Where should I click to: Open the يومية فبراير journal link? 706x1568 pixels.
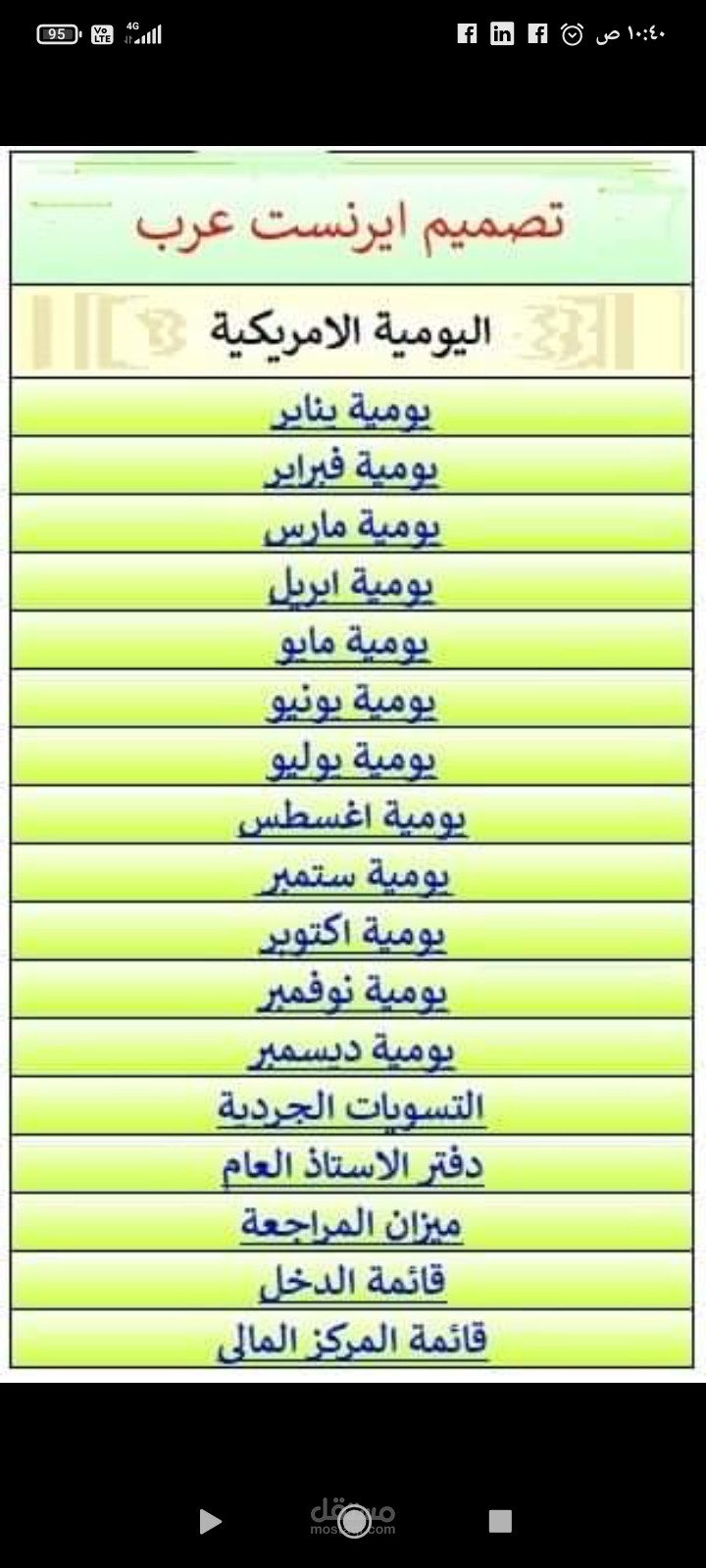[x=353, y=469]
